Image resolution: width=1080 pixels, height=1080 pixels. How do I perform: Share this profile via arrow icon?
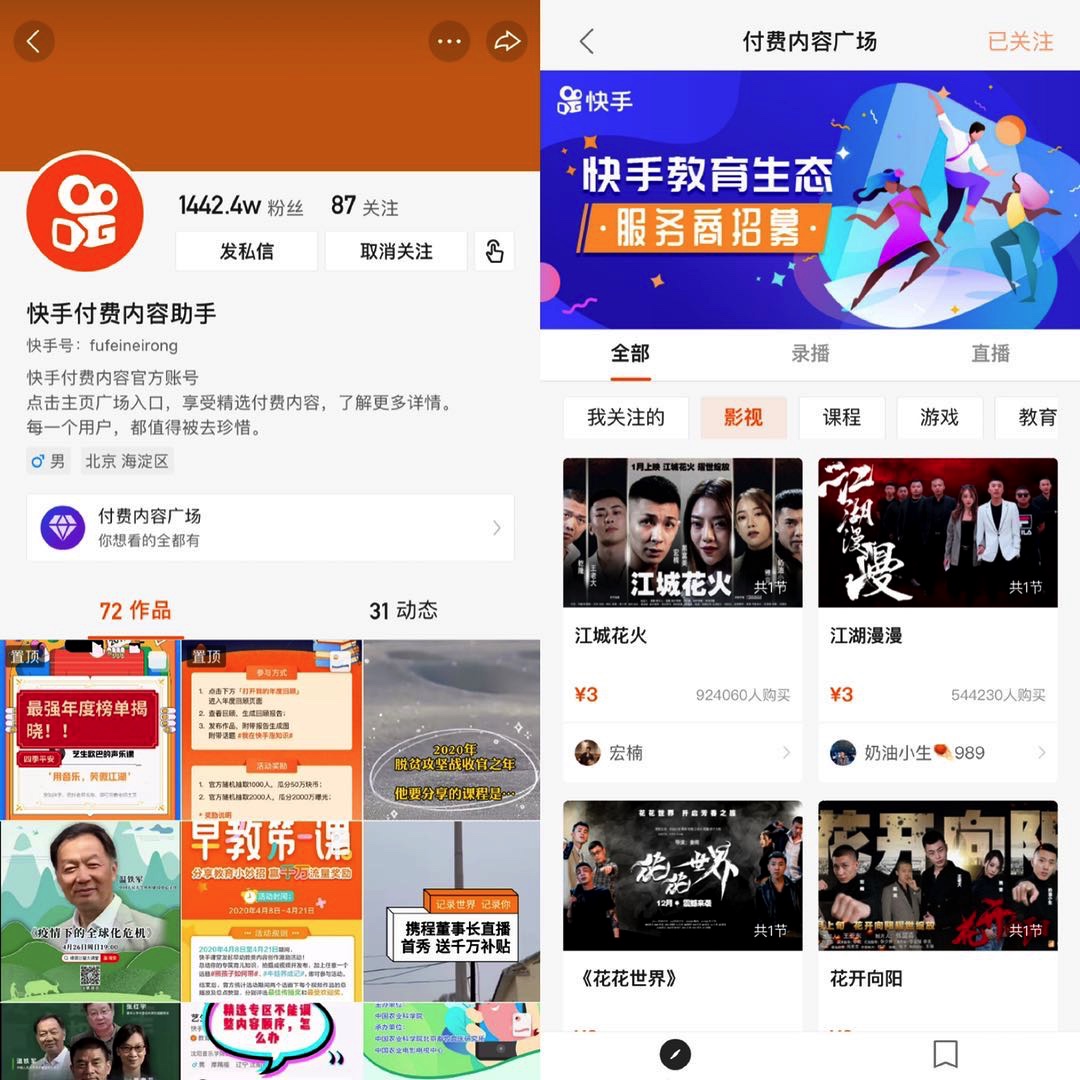pos(507,41)
